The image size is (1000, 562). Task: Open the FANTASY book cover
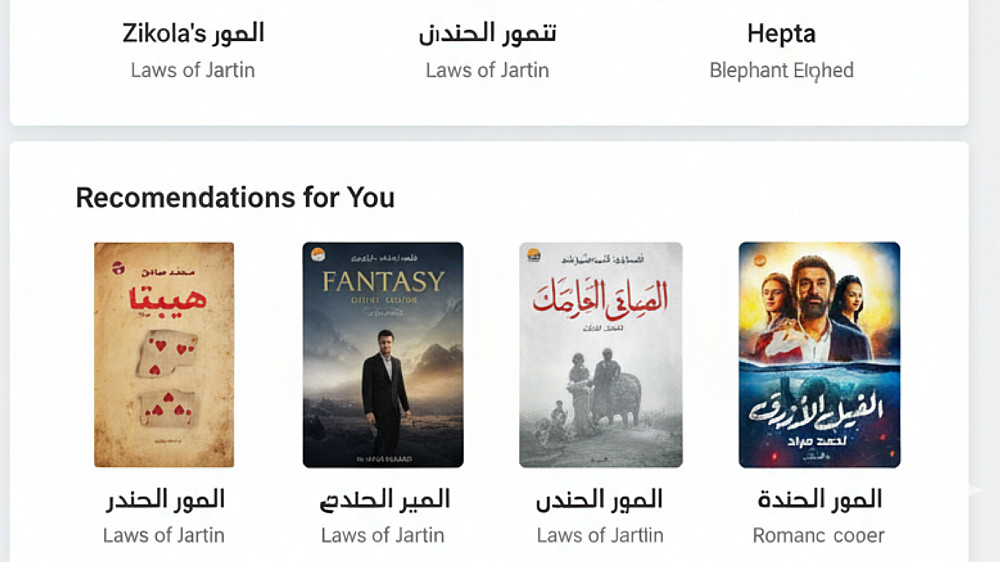coord(383,354)
